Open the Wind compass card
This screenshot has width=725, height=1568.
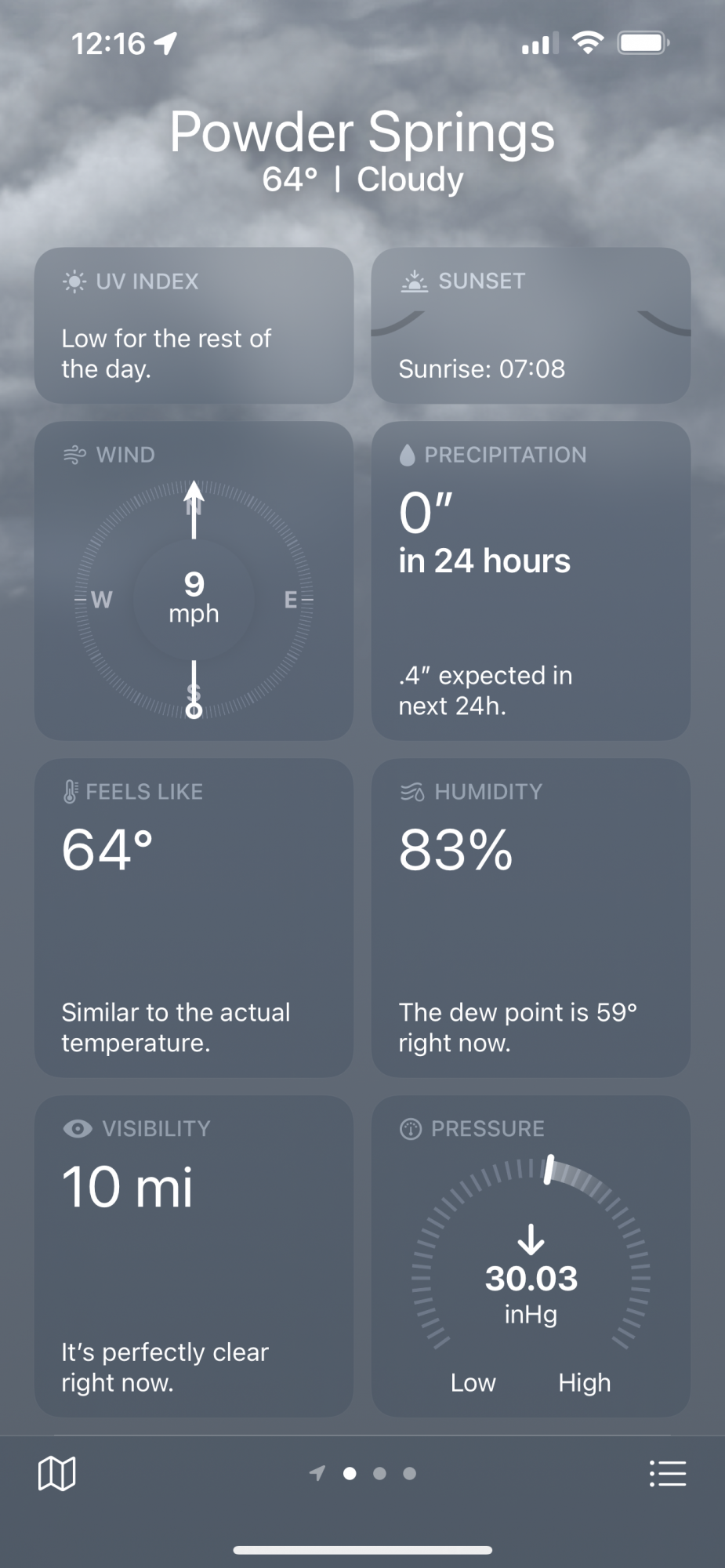pyautogui.click(x=194, y=581)
